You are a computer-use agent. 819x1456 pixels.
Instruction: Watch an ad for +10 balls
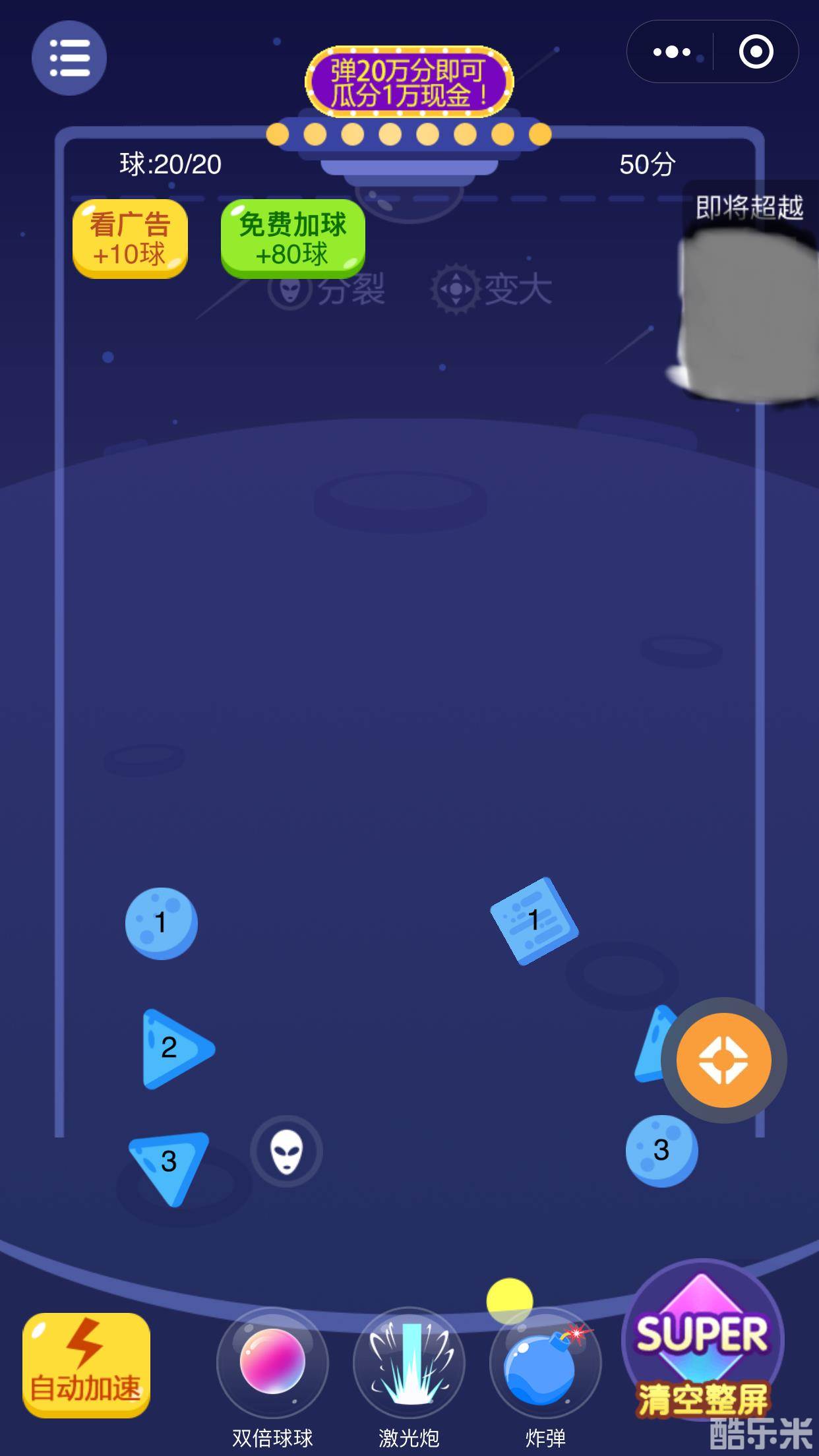coord(130,239)
